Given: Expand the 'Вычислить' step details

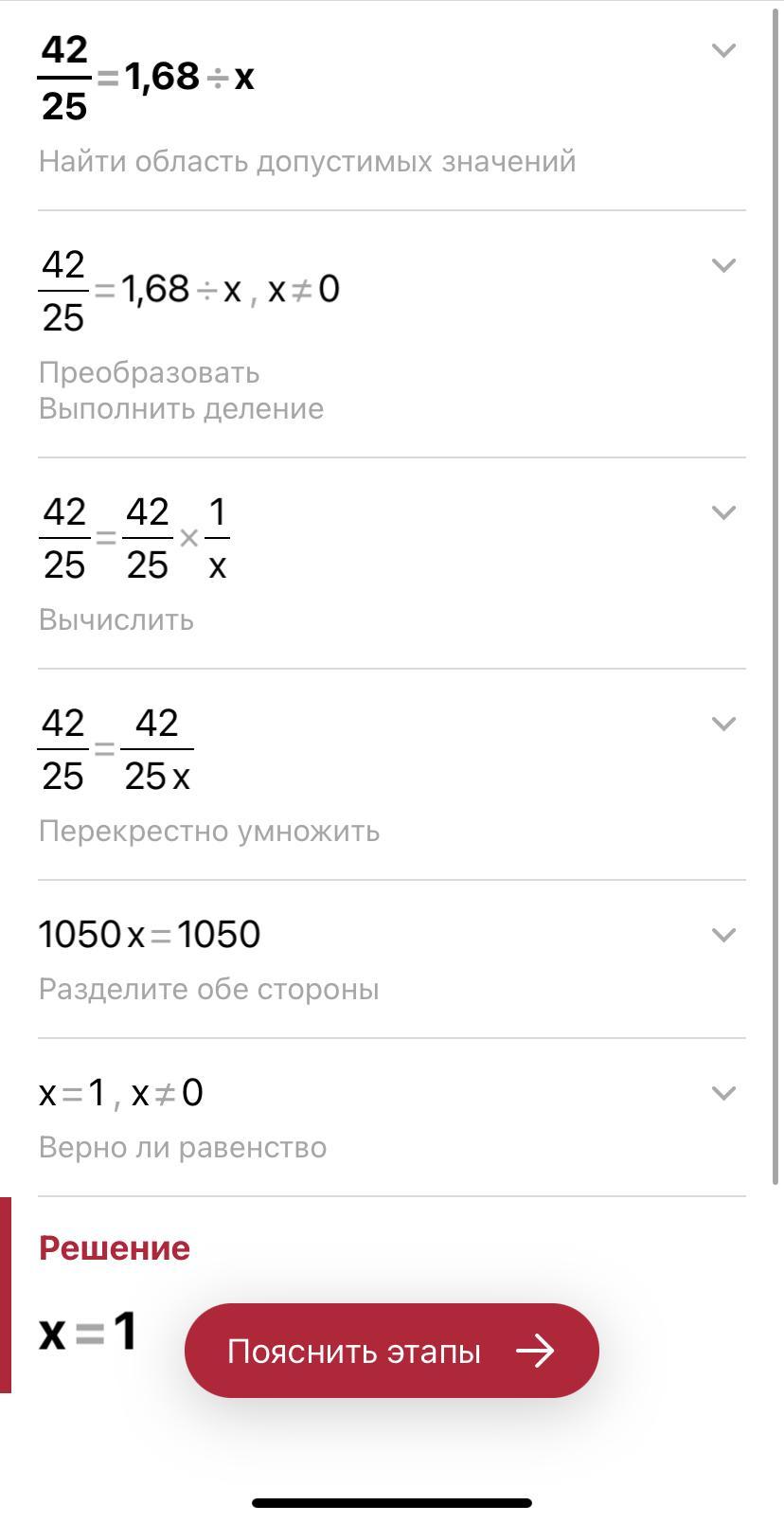Looking at the screenshot, I should [723, 513].
